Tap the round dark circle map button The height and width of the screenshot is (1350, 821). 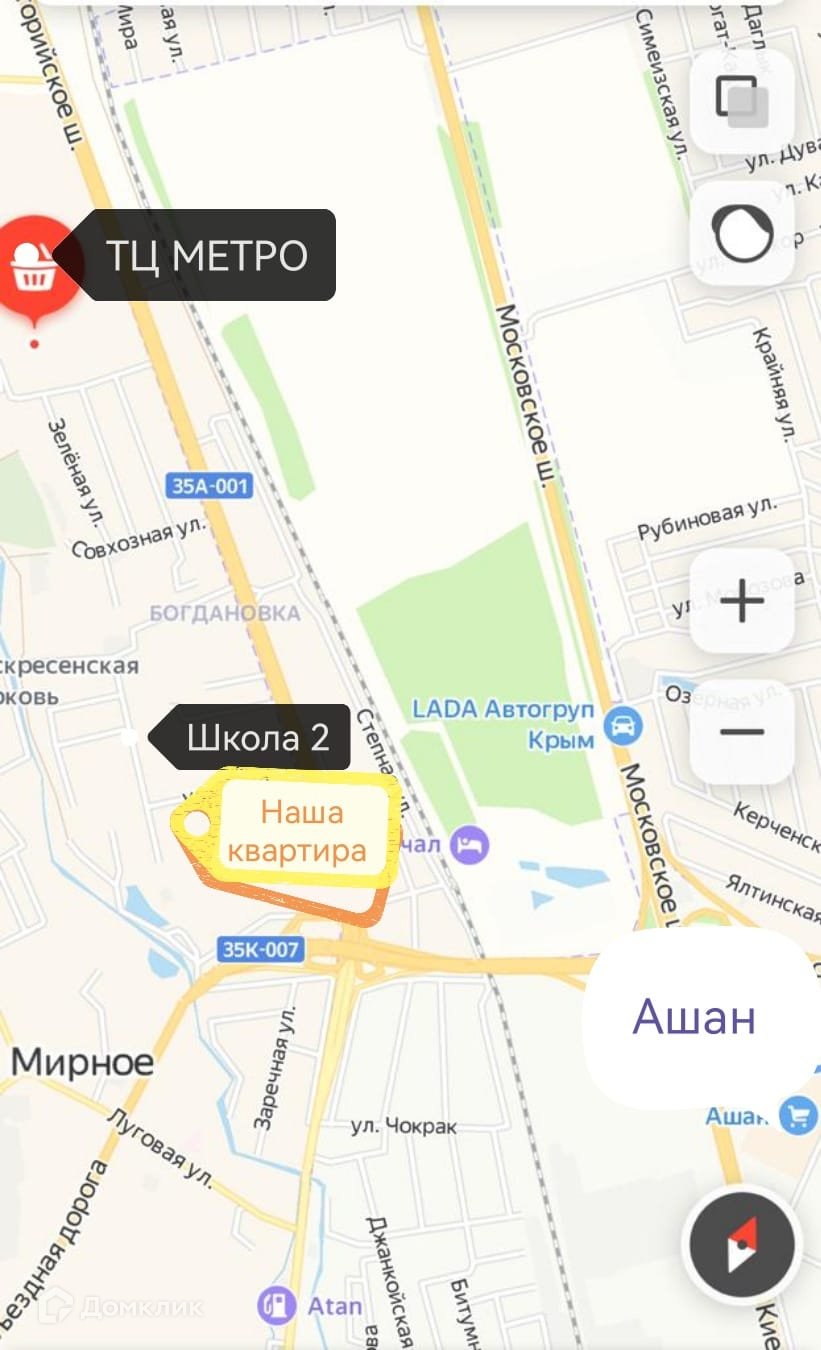coord(742,233)
